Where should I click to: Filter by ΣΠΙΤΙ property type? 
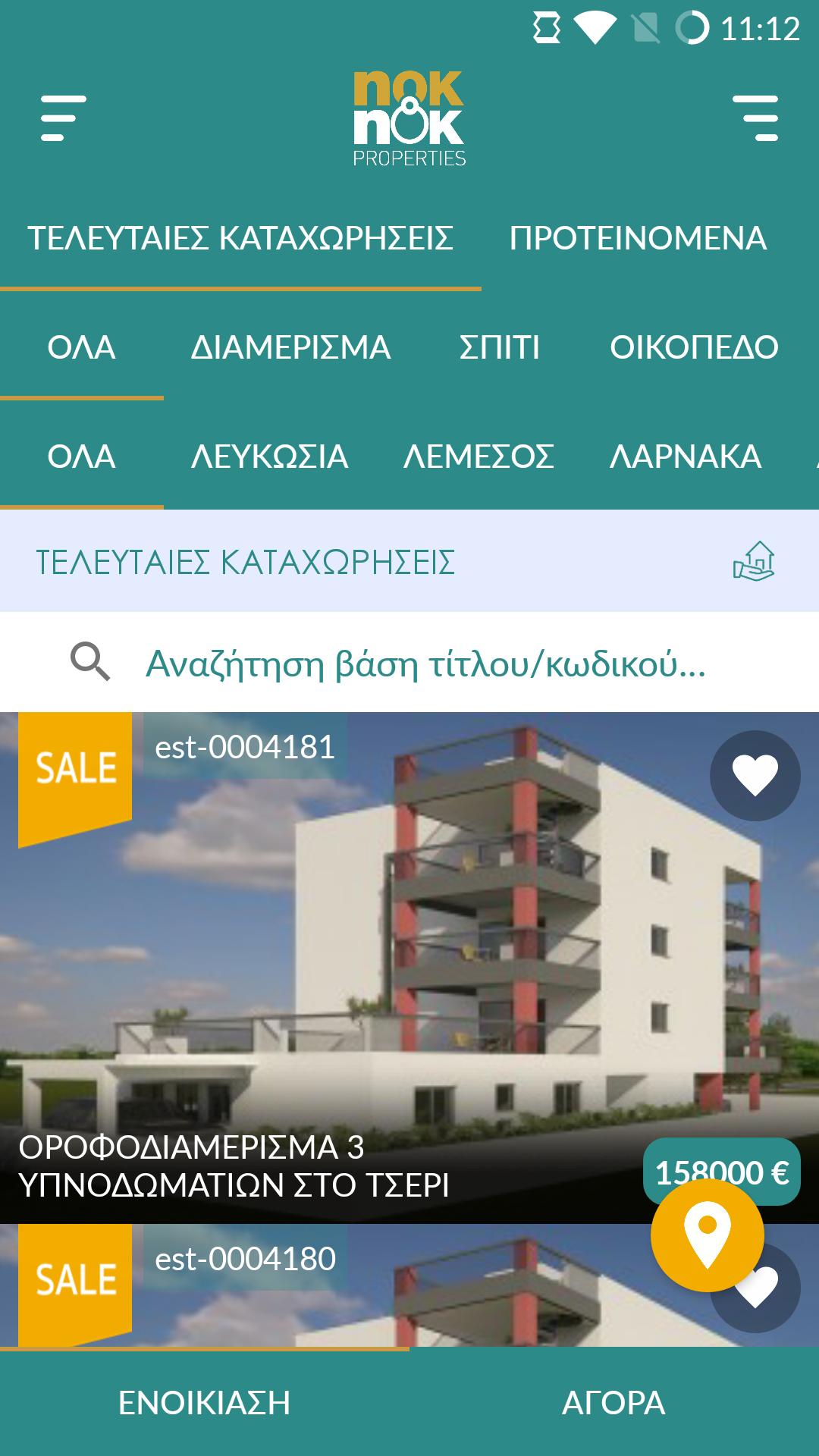pyautogui.click(x=499, y=347)
